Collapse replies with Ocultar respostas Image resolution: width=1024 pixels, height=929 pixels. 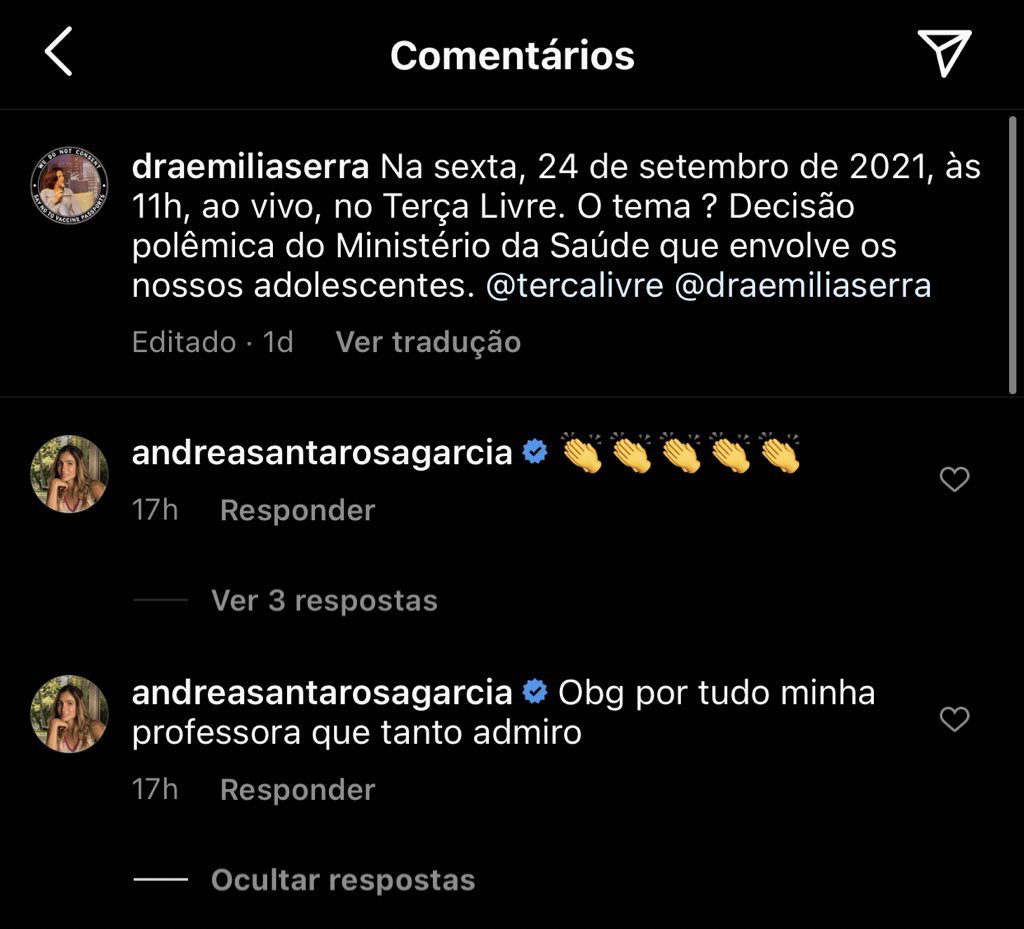342,880
